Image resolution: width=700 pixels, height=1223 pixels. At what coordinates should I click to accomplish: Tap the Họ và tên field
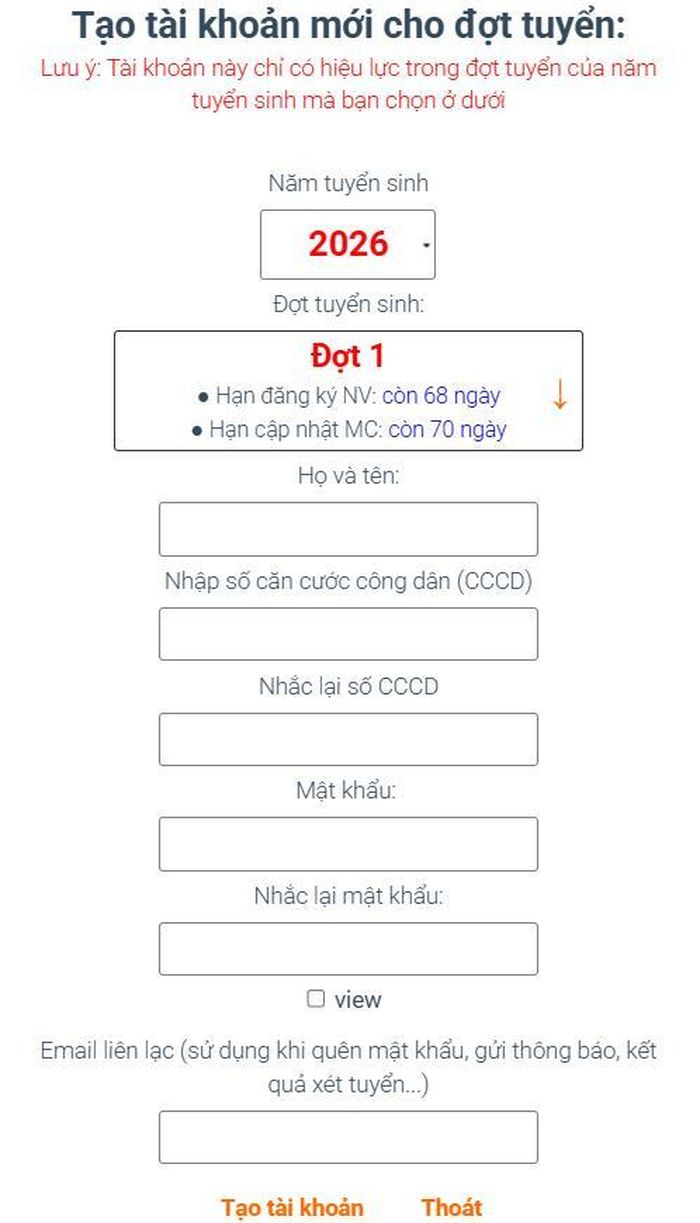point(348,529)
